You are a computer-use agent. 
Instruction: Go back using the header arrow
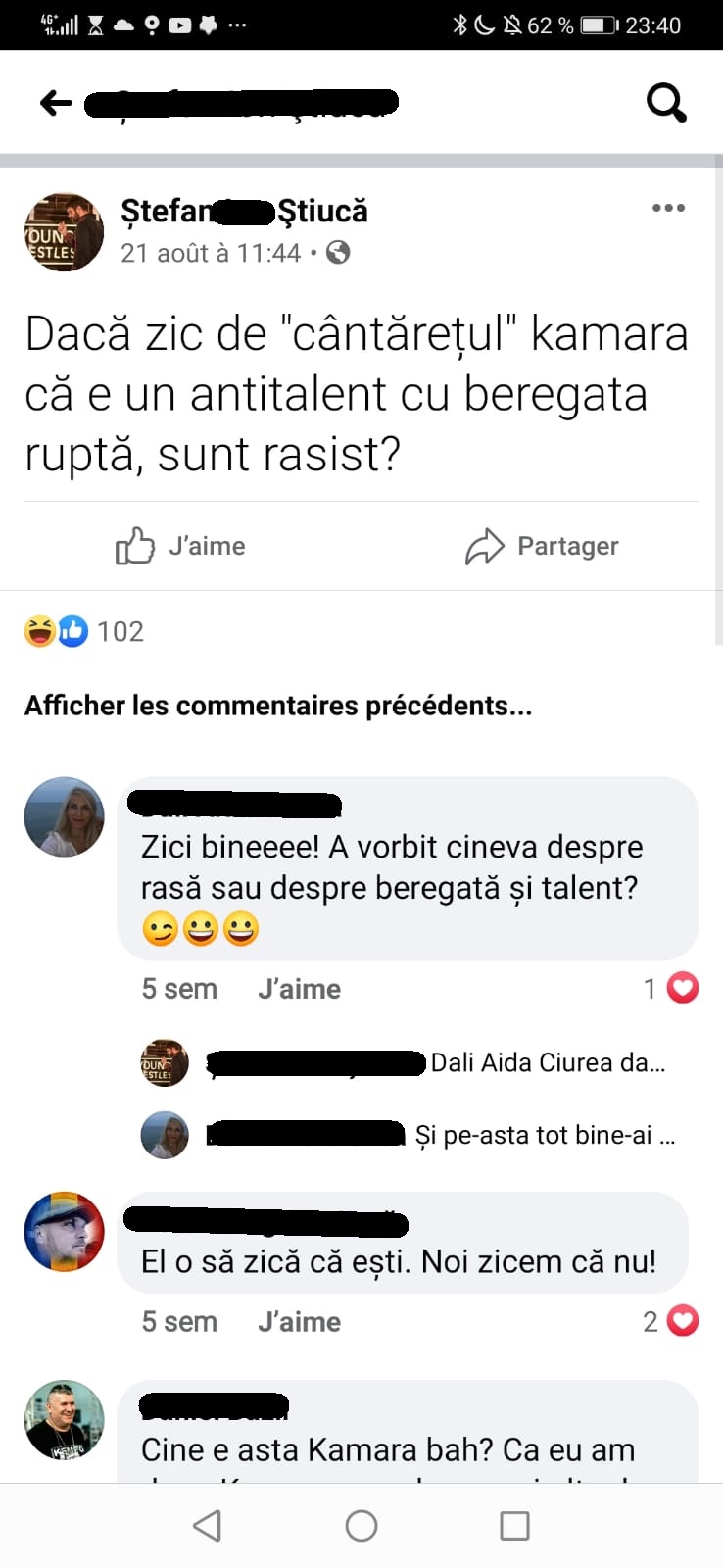click(x=56, y=103)
